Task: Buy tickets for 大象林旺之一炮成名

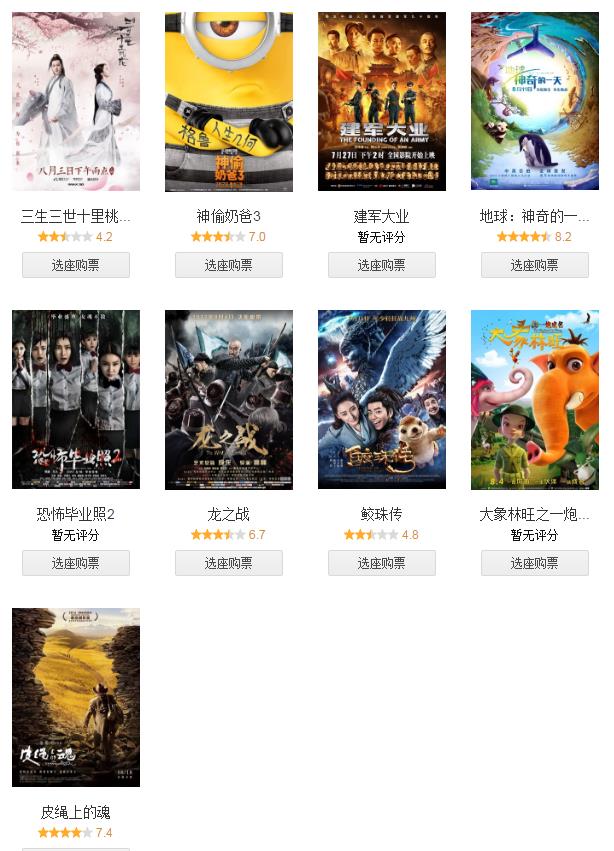Action: [535, 563]
